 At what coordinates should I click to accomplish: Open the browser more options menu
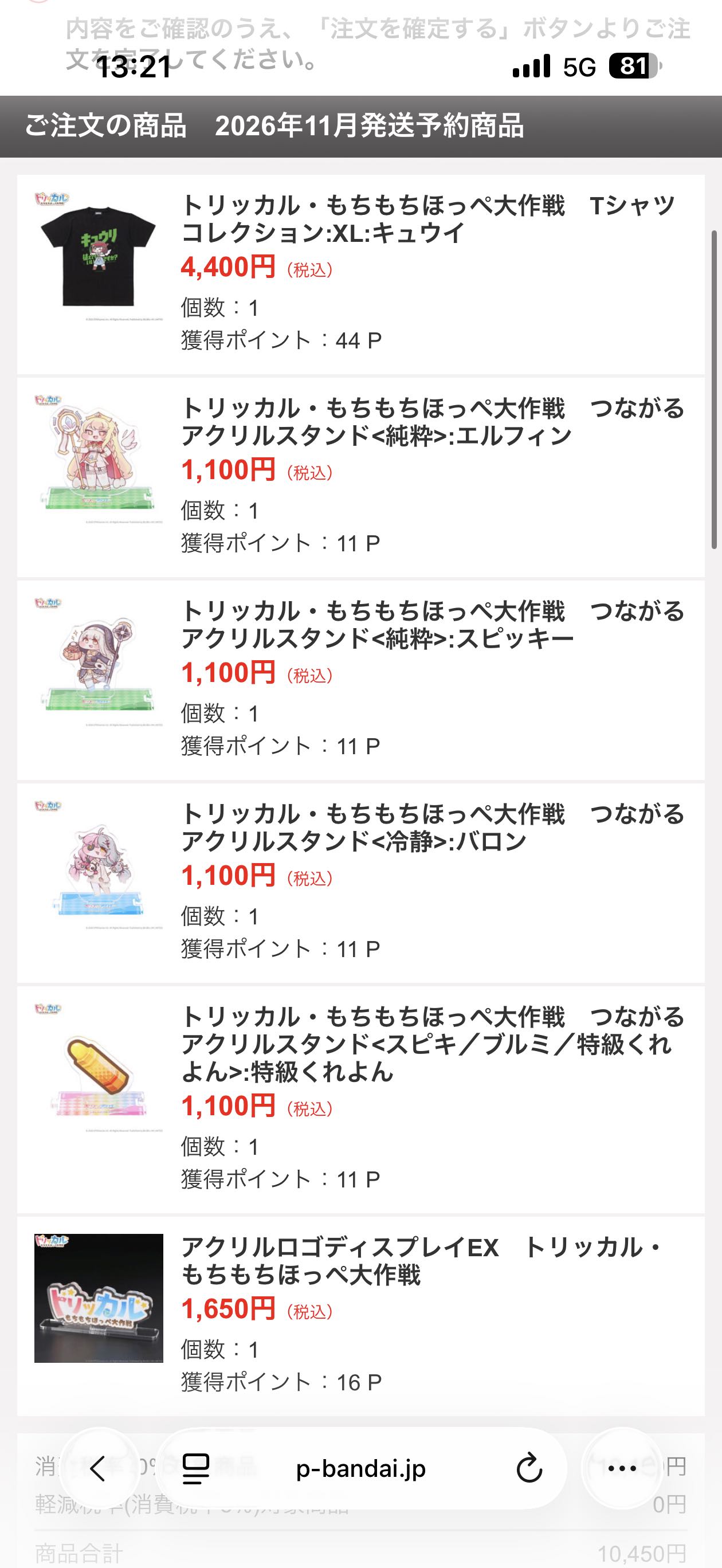pyautogui.click(x=622, y=1469)
